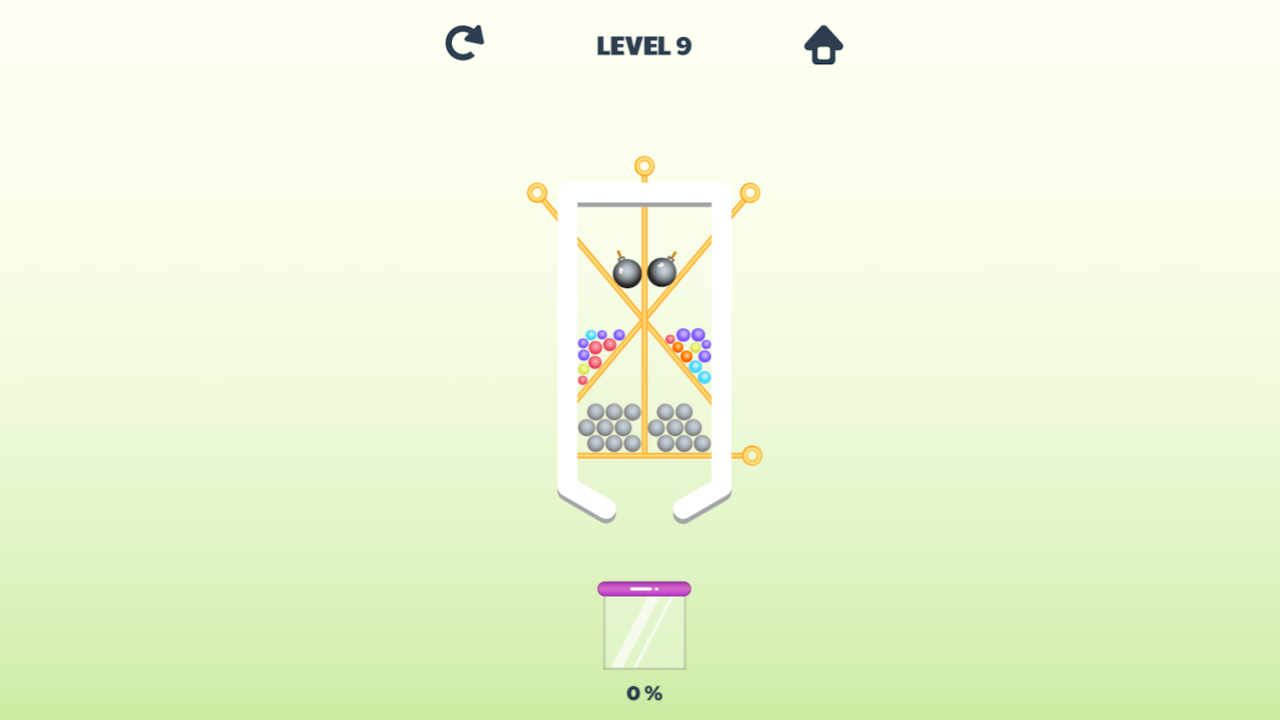The width and height of the screenshot is (1280, 720).
Task: Go to the home menu
Action: tap(823, 45)
